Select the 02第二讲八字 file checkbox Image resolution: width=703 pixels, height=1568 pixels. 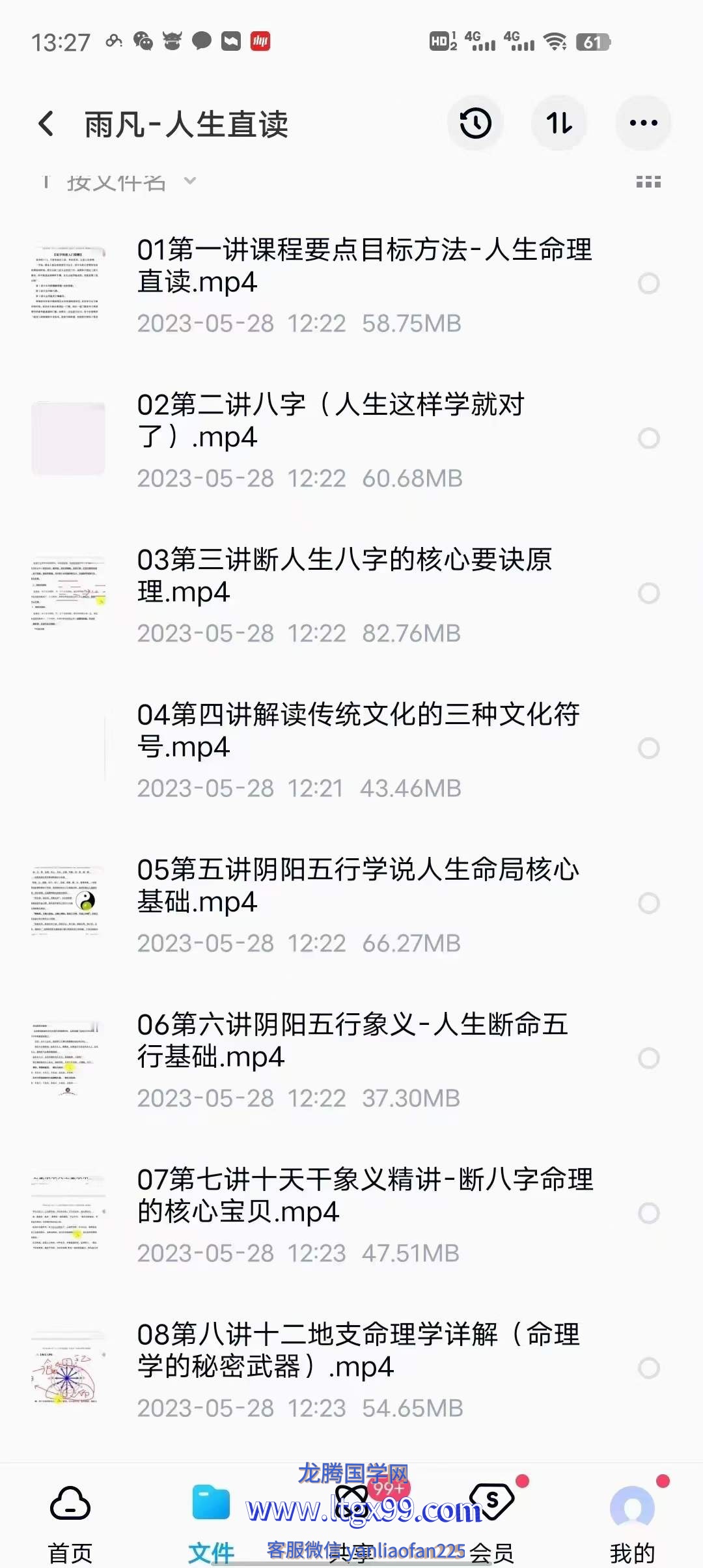(x=648, y=438)
